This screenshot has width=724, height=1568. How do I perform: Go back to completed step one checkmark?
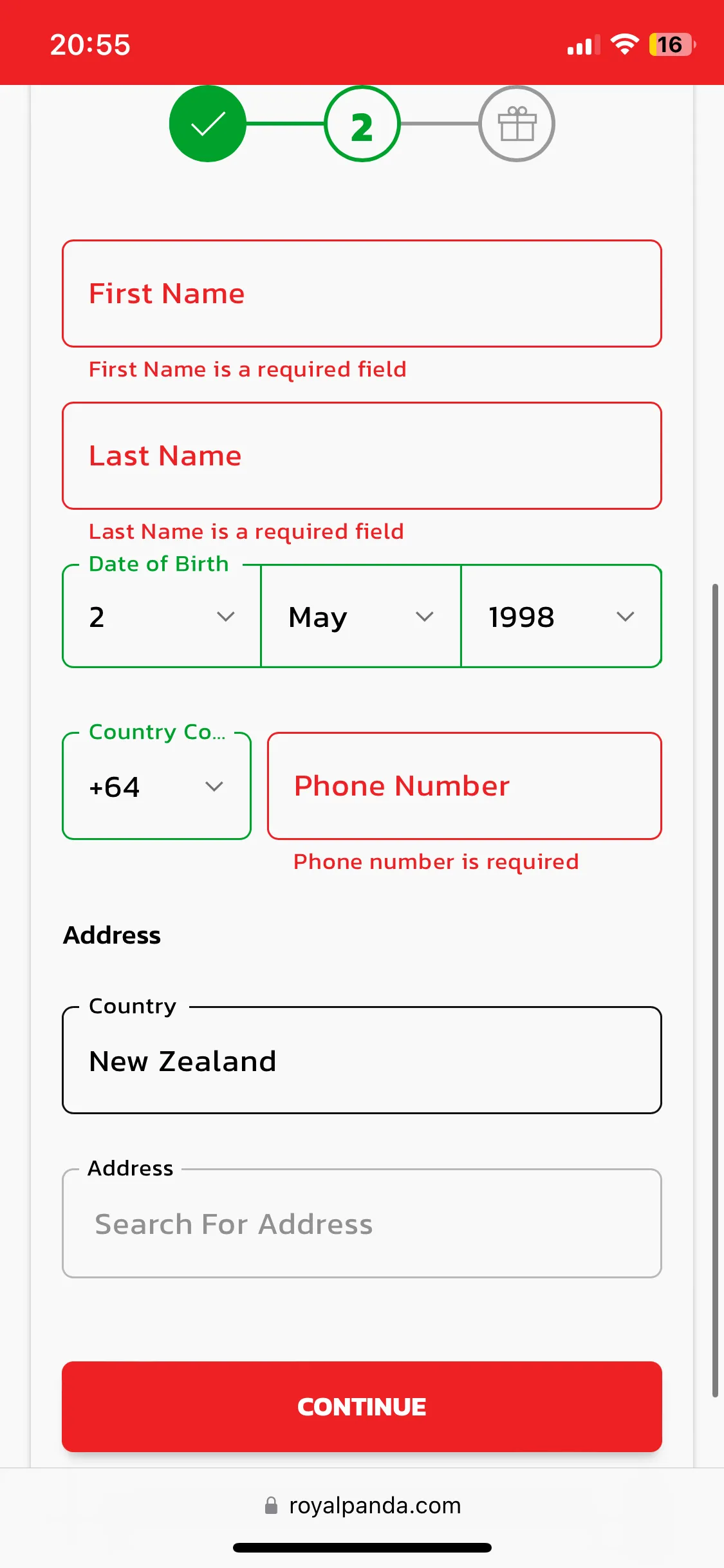coord(208,124)
